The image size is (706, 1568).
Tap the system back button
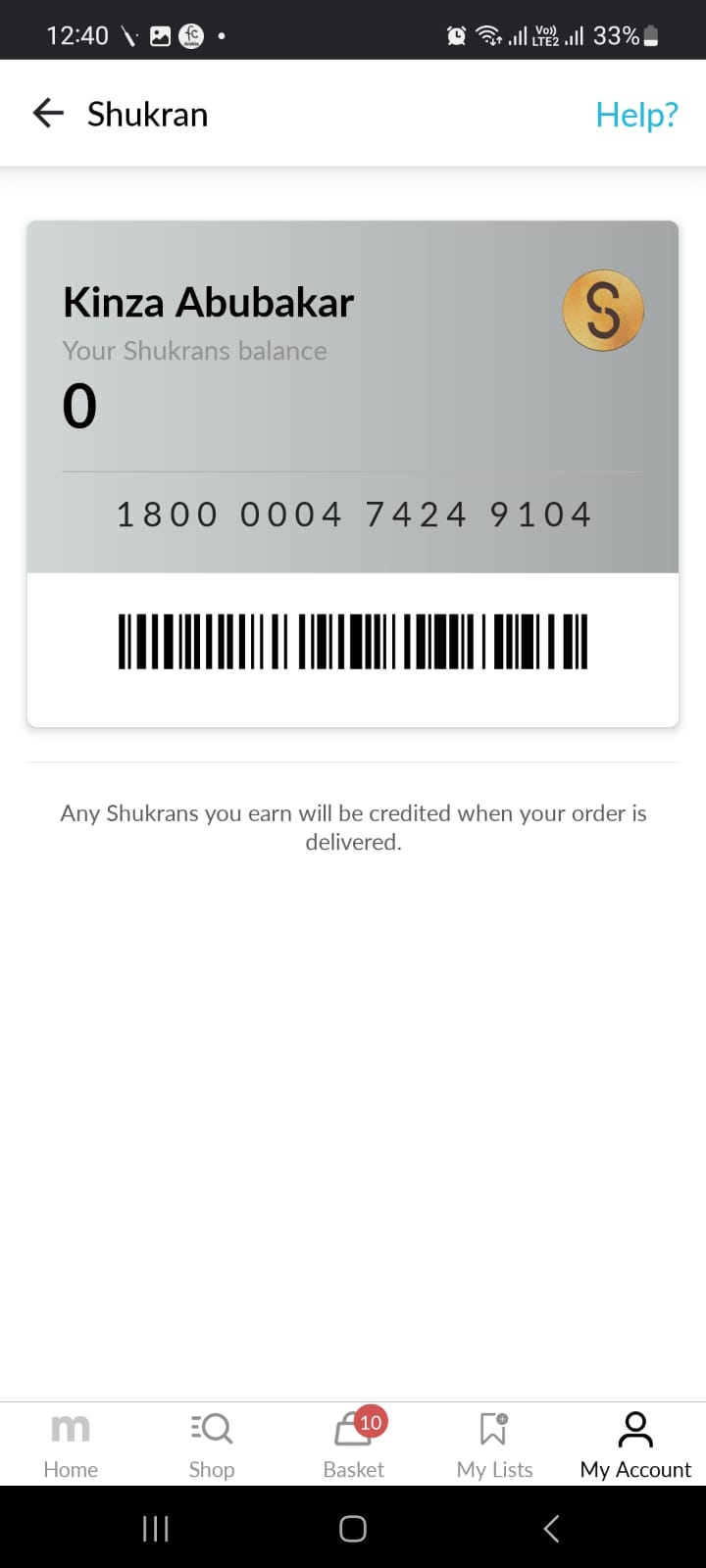(551, 1528)
